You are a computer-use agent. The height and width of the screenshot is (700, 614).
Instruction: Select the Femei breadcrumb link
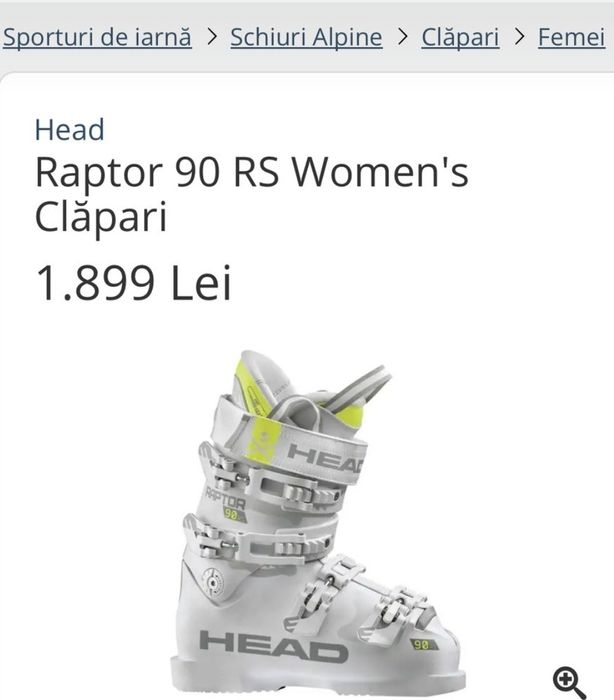(572, 38)
